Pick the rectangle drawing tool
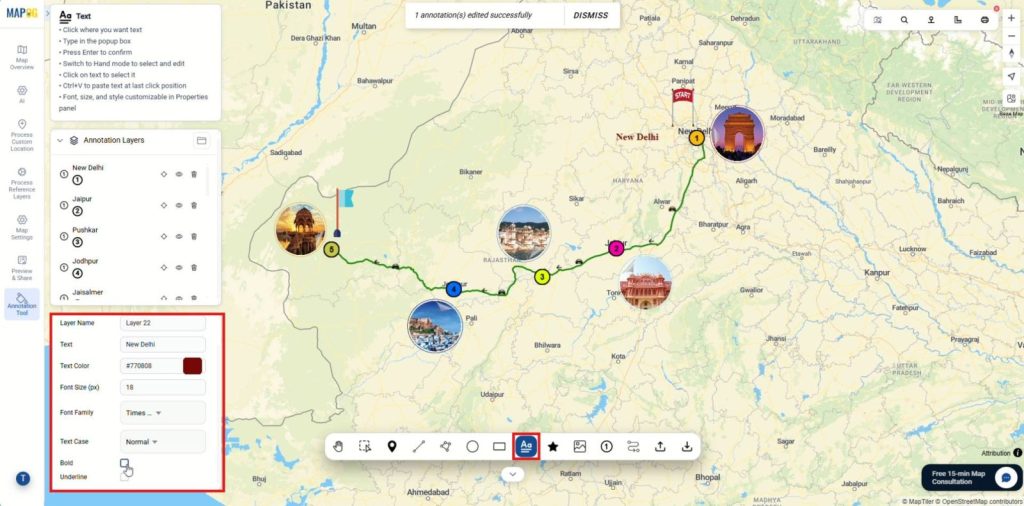This screenshot has height=506, width=1024. click(x=499, y=447)
